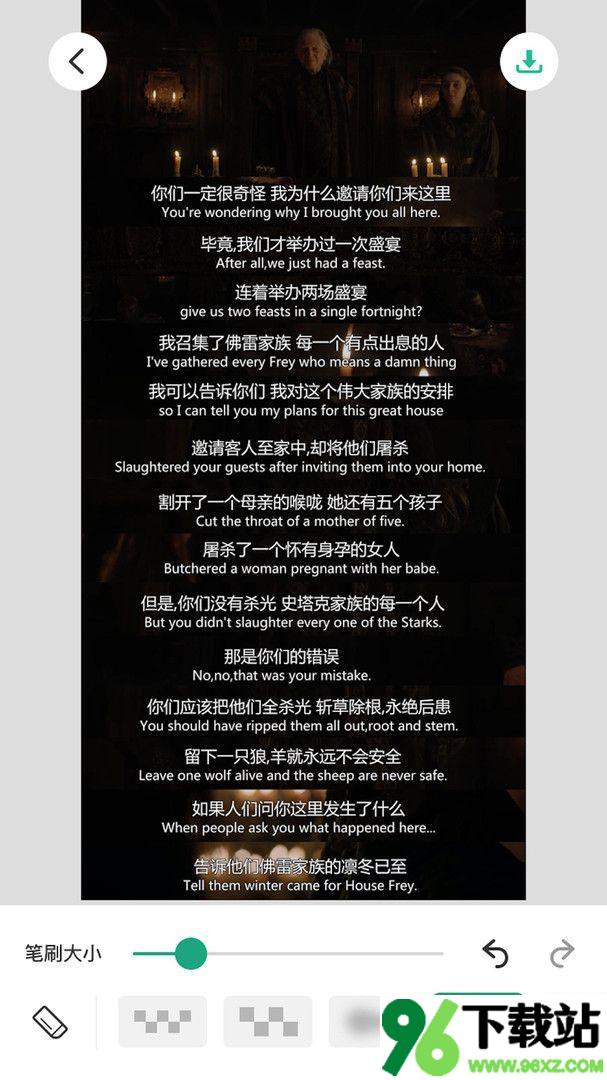Go back using the arrow button
This screenshot has height=1080, width=607.
pos(77,61)
